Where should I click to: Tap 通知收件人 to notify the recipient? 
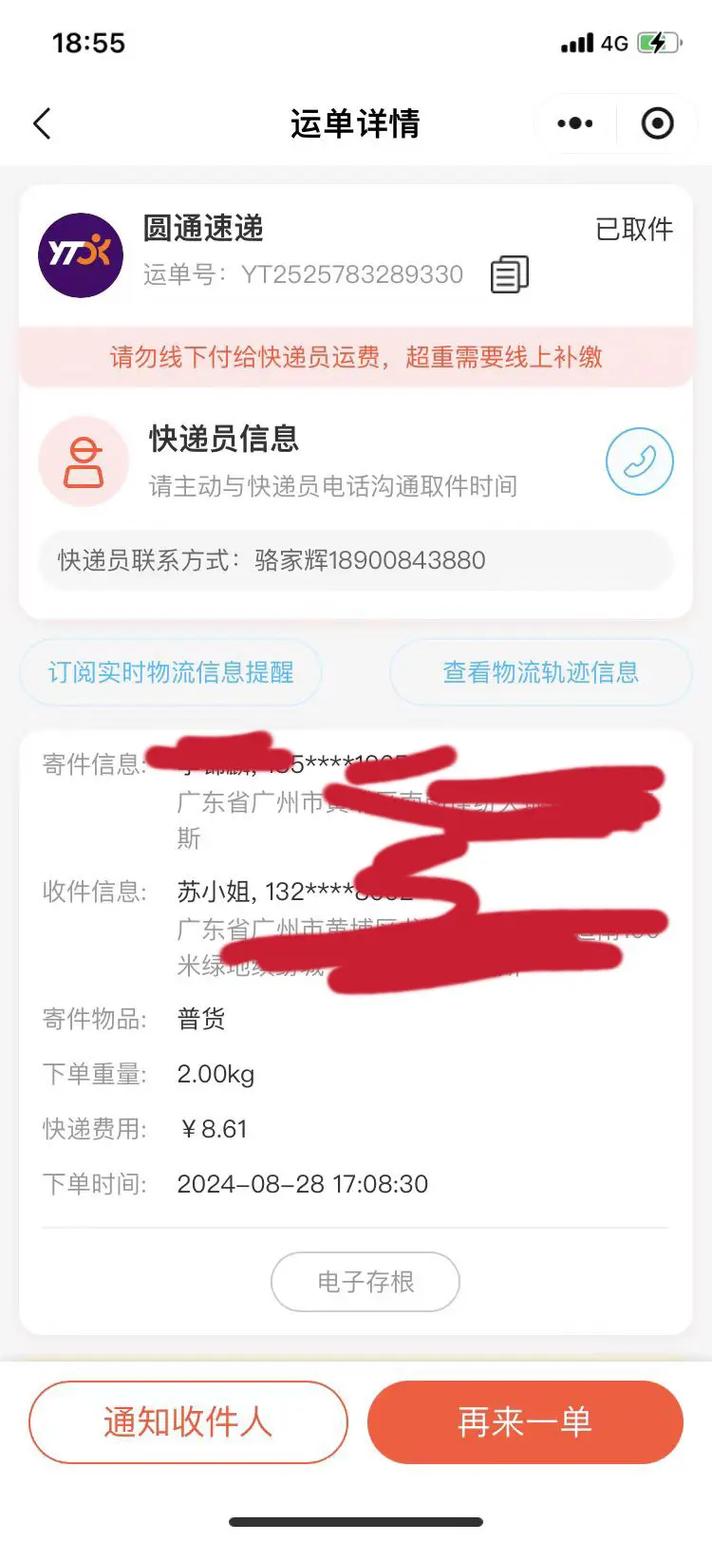[188, 1422]
